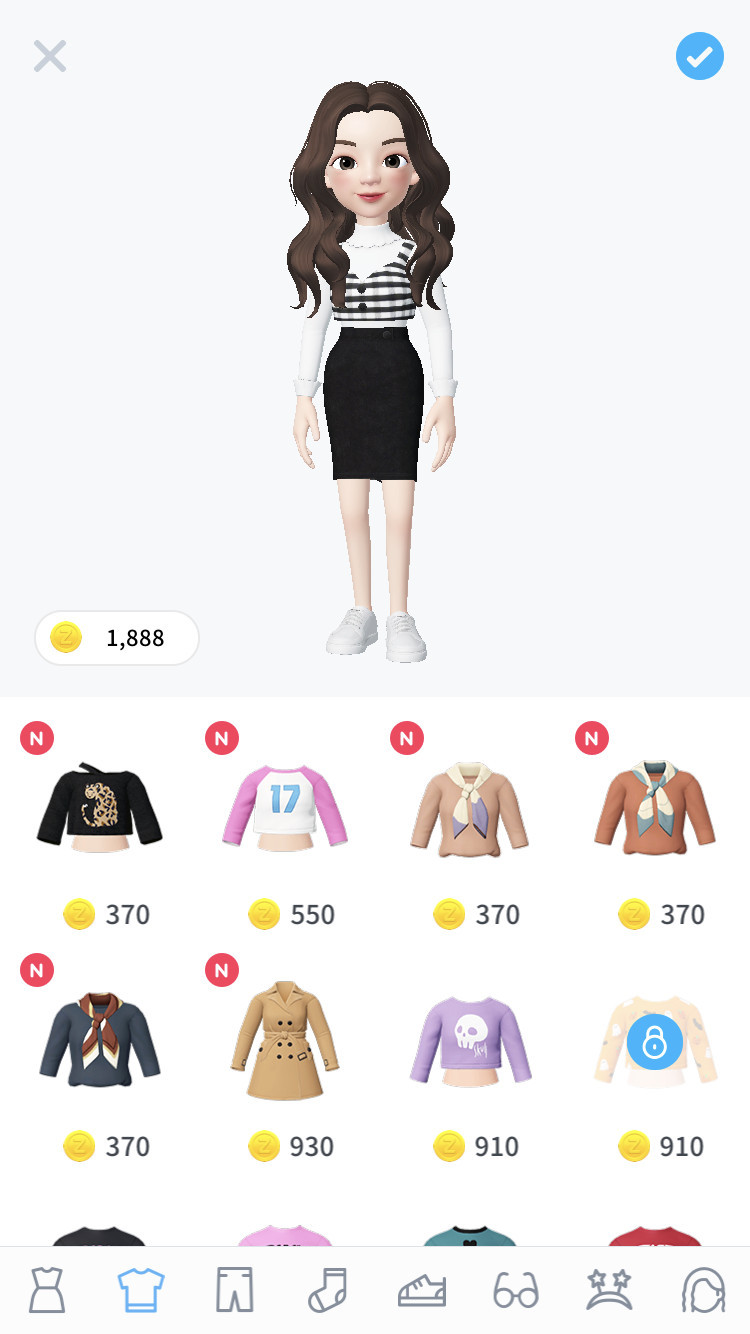
Task: Stay on the tops category tab
Action: (140, 1290)
